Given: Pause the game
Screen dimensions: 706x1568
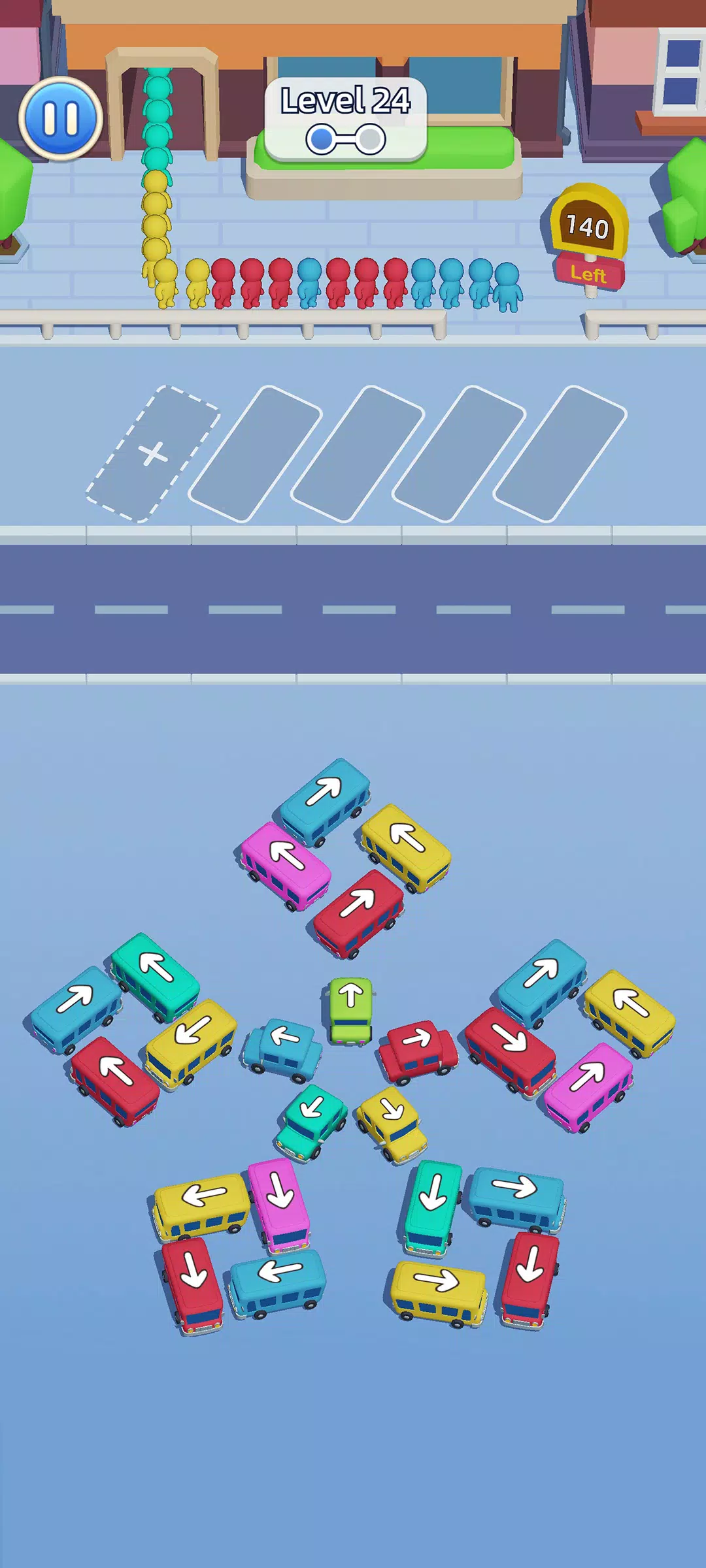Looking at the screenshot, I should tap(60, 118).
